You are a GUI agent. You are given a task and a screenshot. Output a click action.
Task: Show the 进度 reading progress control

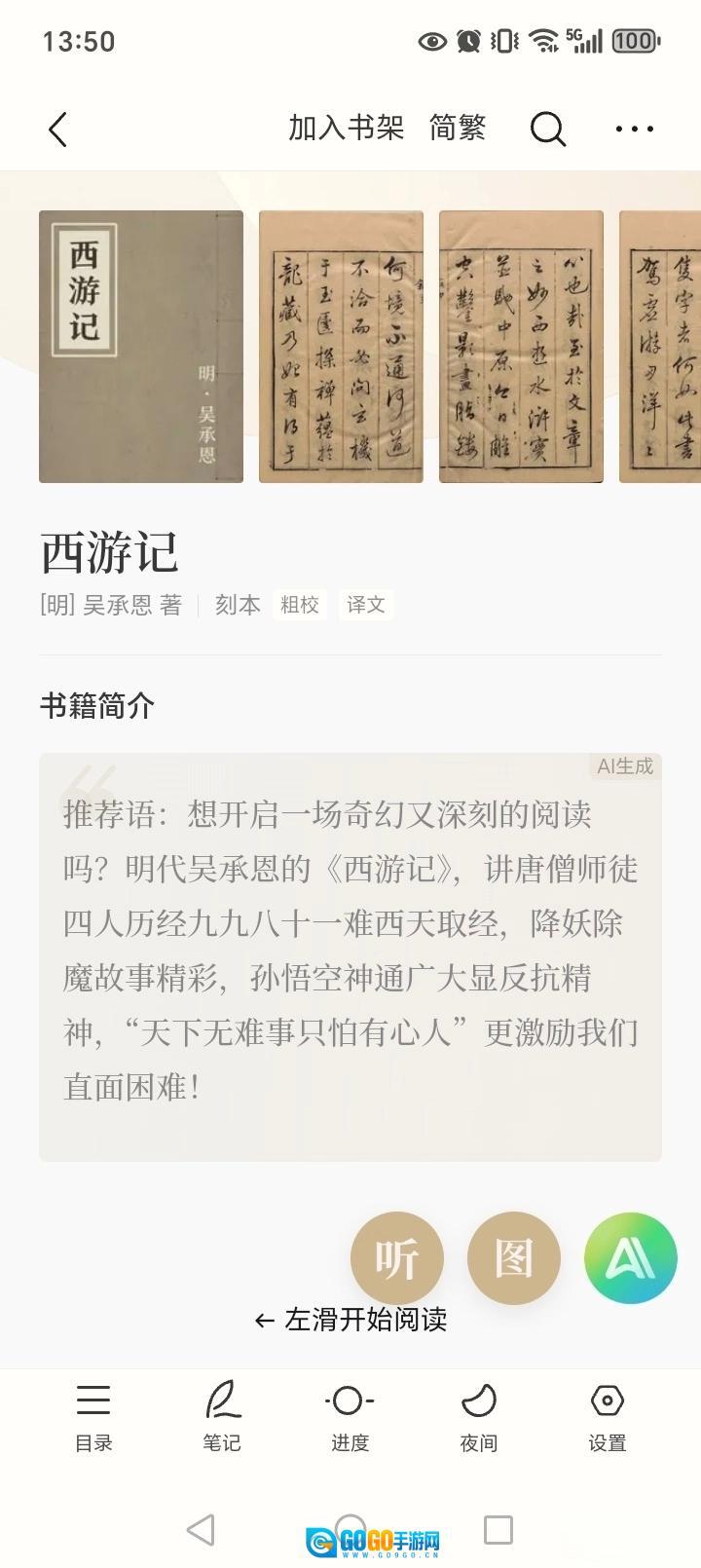tap(350, 1416)
